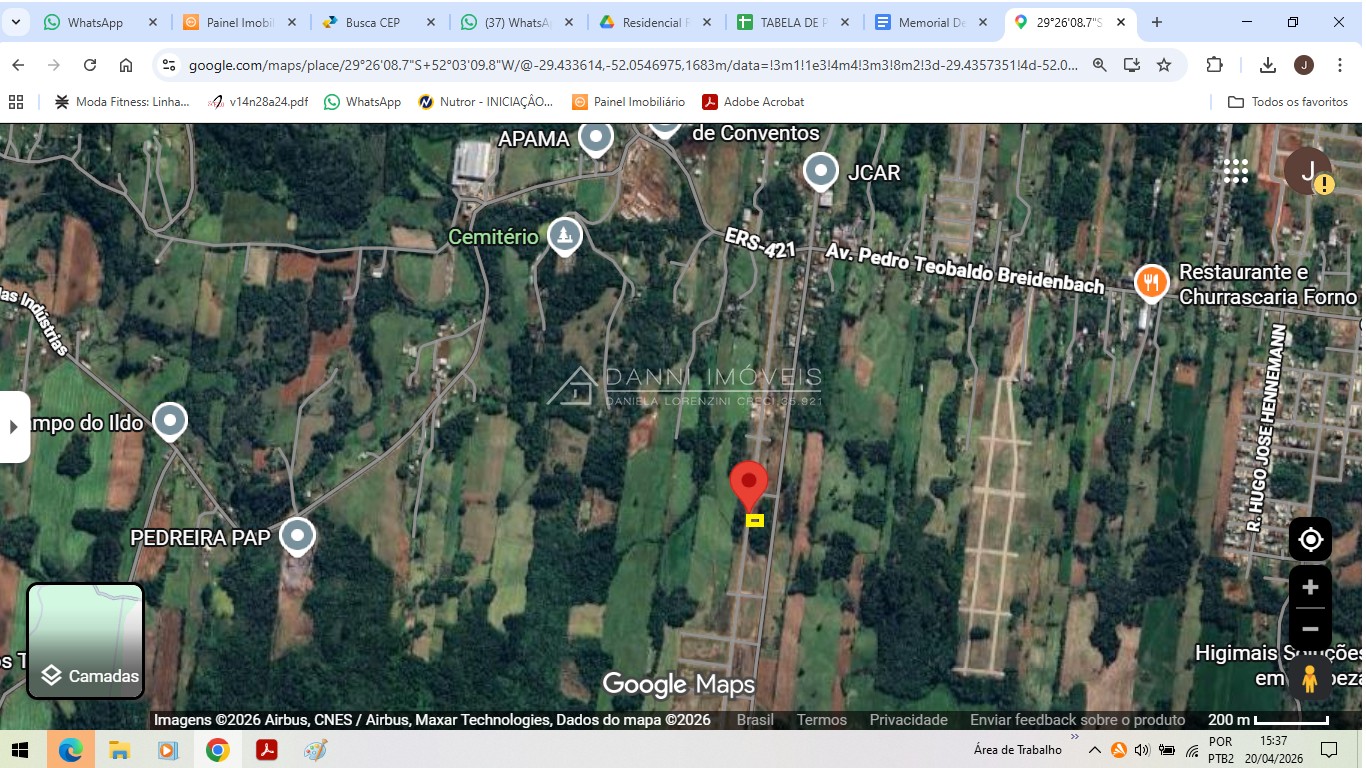Screen dimensions: 1366x768
Task: Open a new browser tab
Action: (x=1157, y=22)
